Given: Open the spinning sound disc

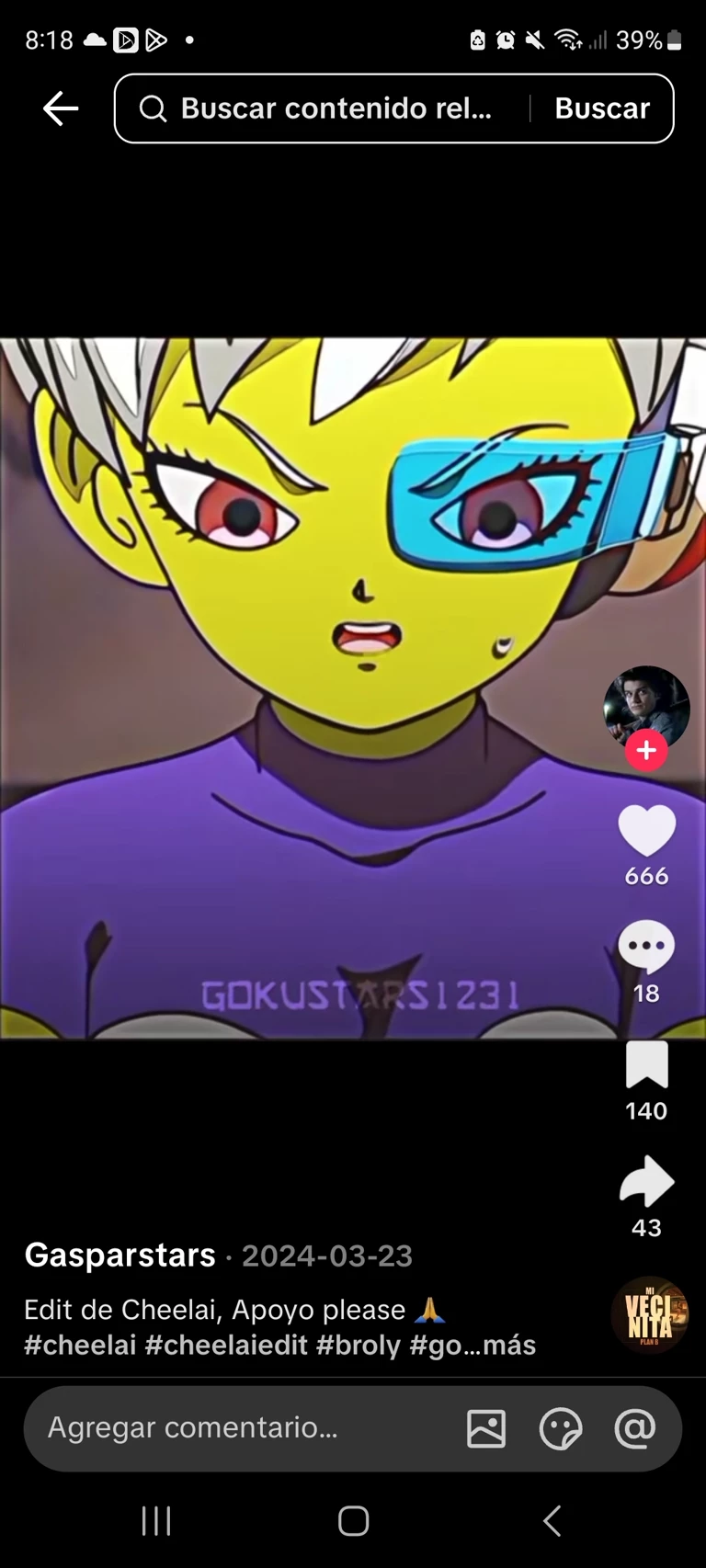Looking at the screenshot, I should click(x=651, y=1314).
